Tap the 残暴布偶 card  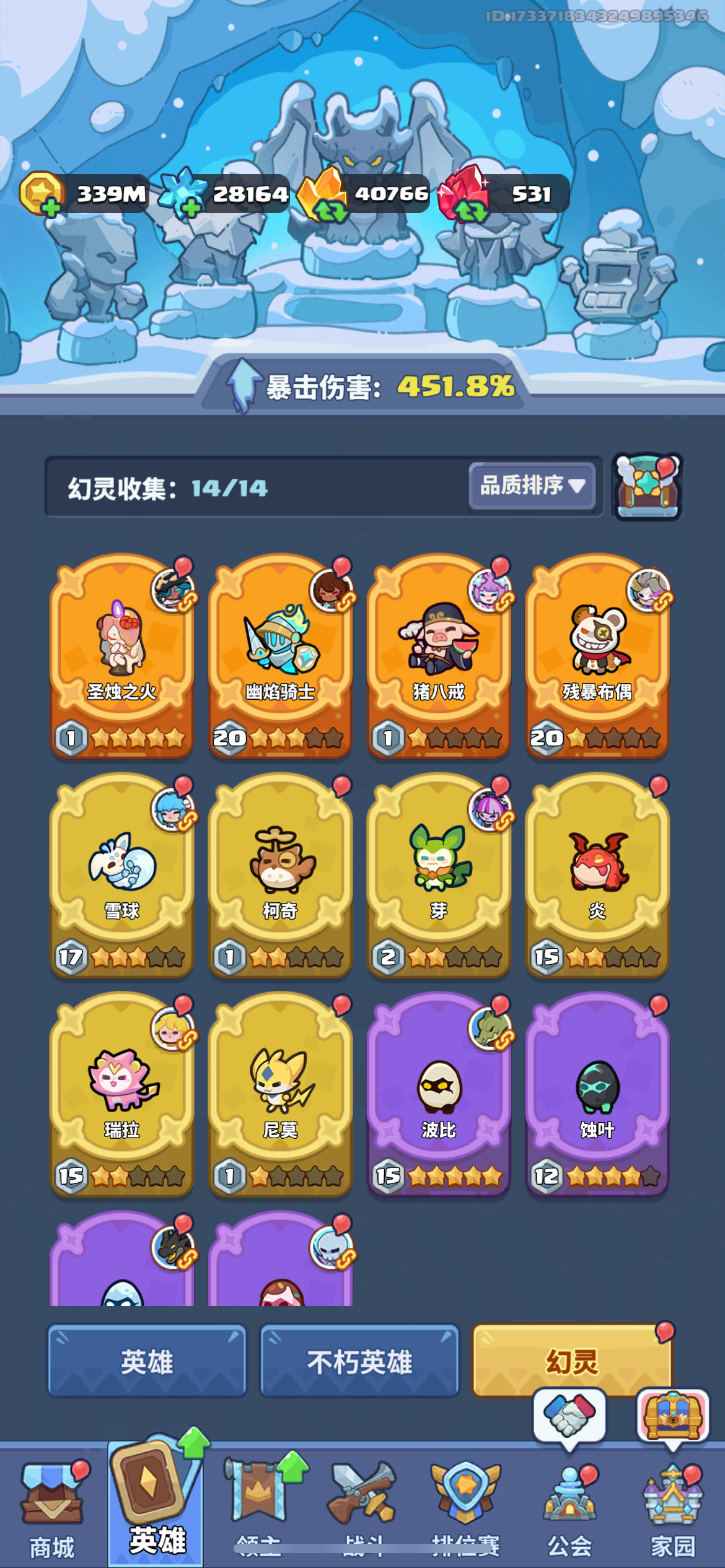coord(598,656)
